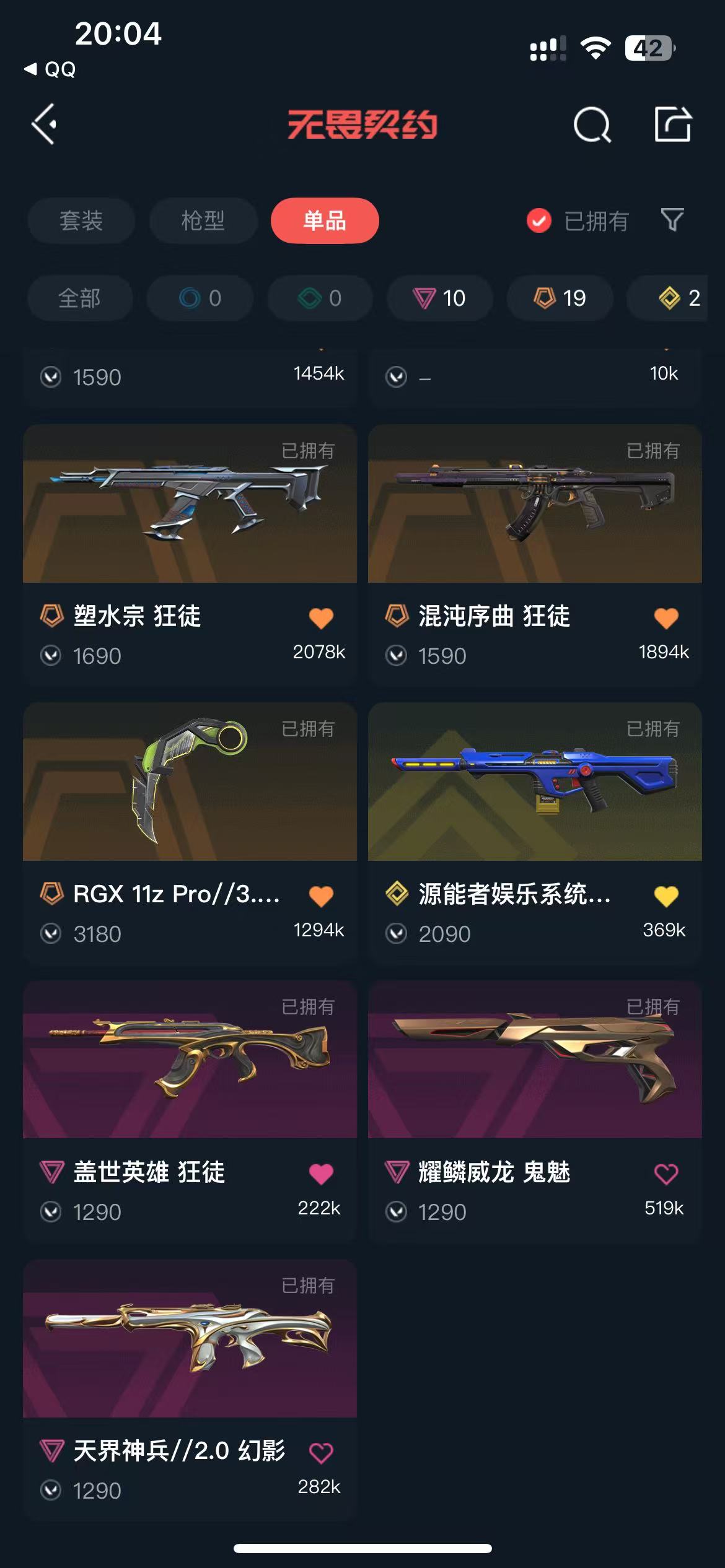
Task: Unlike the 混沌序曲 狂徒 skin
Action: tap(666, 618)
